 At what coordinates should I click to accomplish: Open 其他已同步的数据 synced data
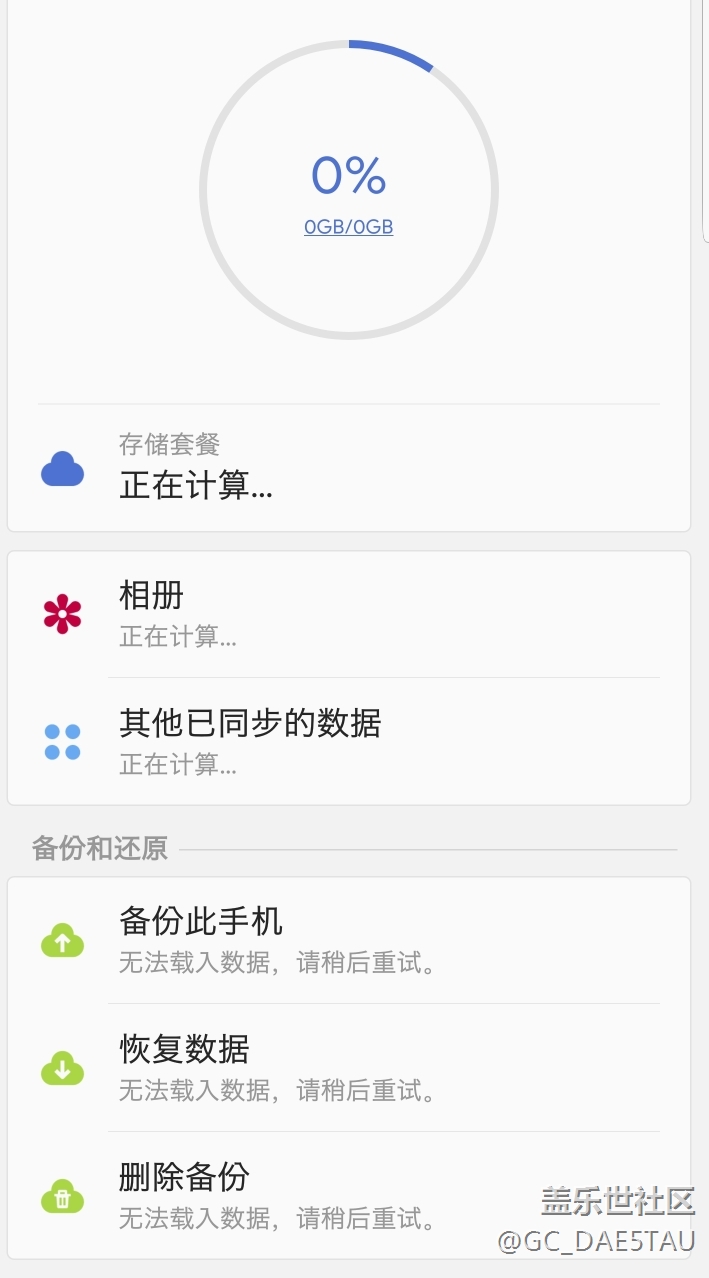[x=348, y=741]
